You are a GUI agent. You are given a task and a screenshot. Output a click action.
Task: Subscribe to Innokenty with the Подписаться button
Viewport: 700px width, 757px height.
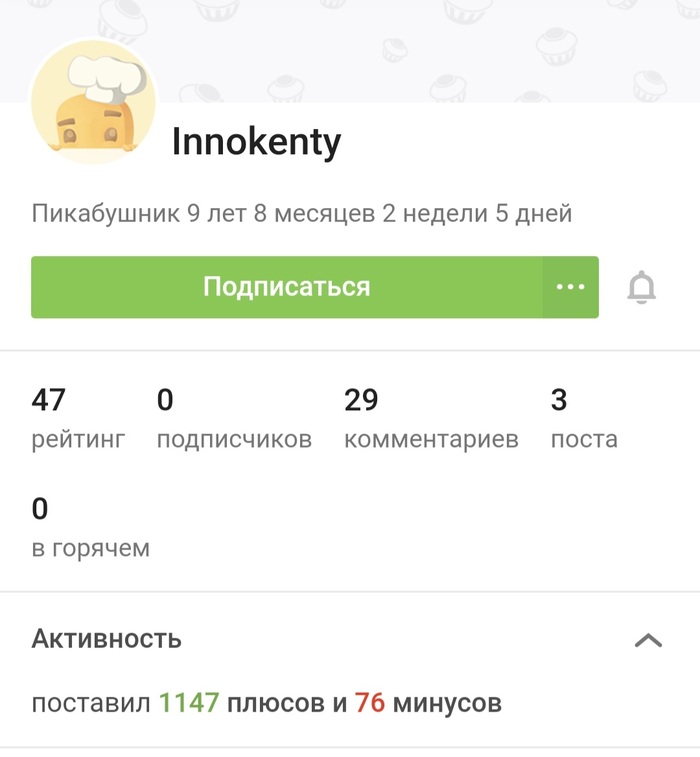(x=287, y=287)
